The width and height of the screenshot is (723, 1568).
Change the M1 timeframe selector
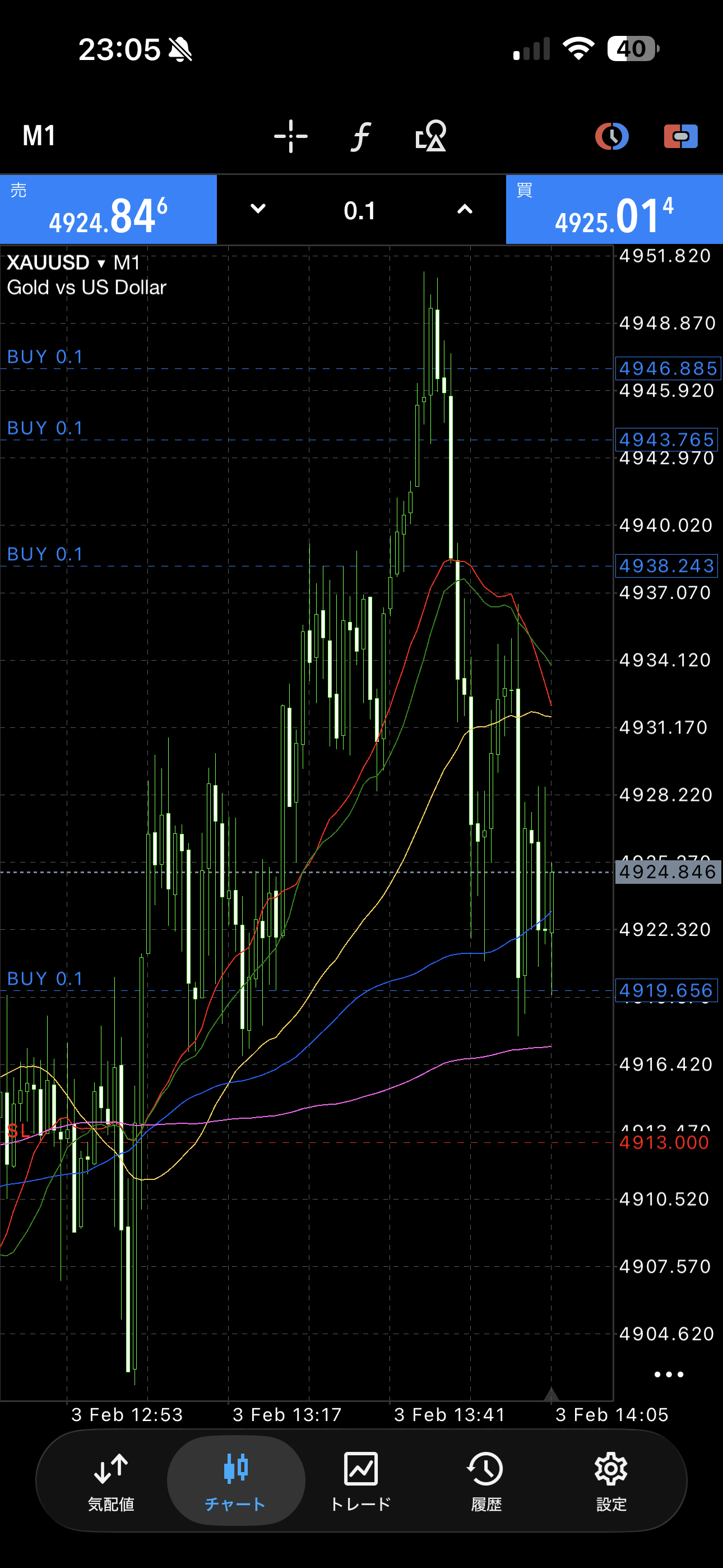click(40, 136)
